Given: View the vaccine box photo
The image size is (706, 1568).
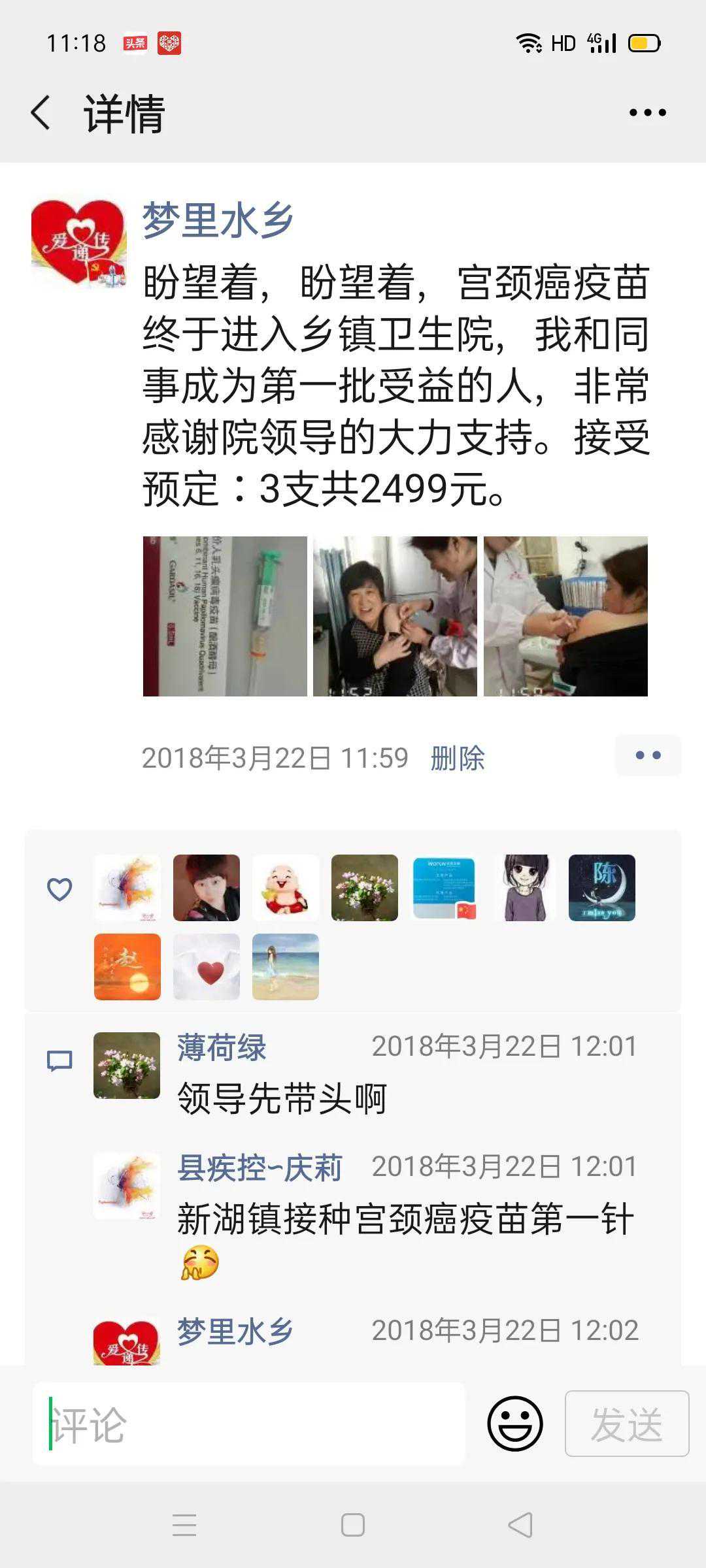Looking at the screenshot, I should click(225, 616).
